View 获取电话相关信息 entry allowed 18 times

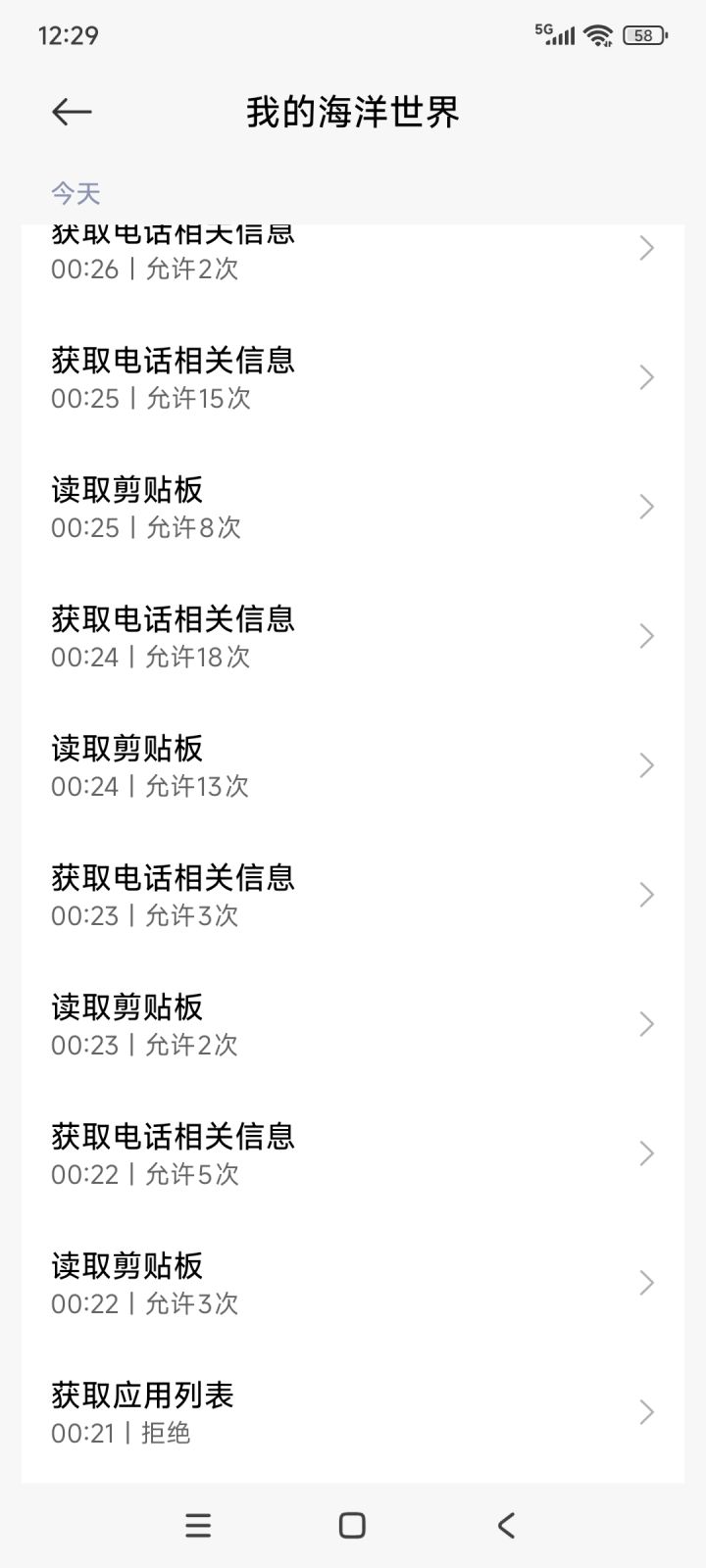point(353,636)
